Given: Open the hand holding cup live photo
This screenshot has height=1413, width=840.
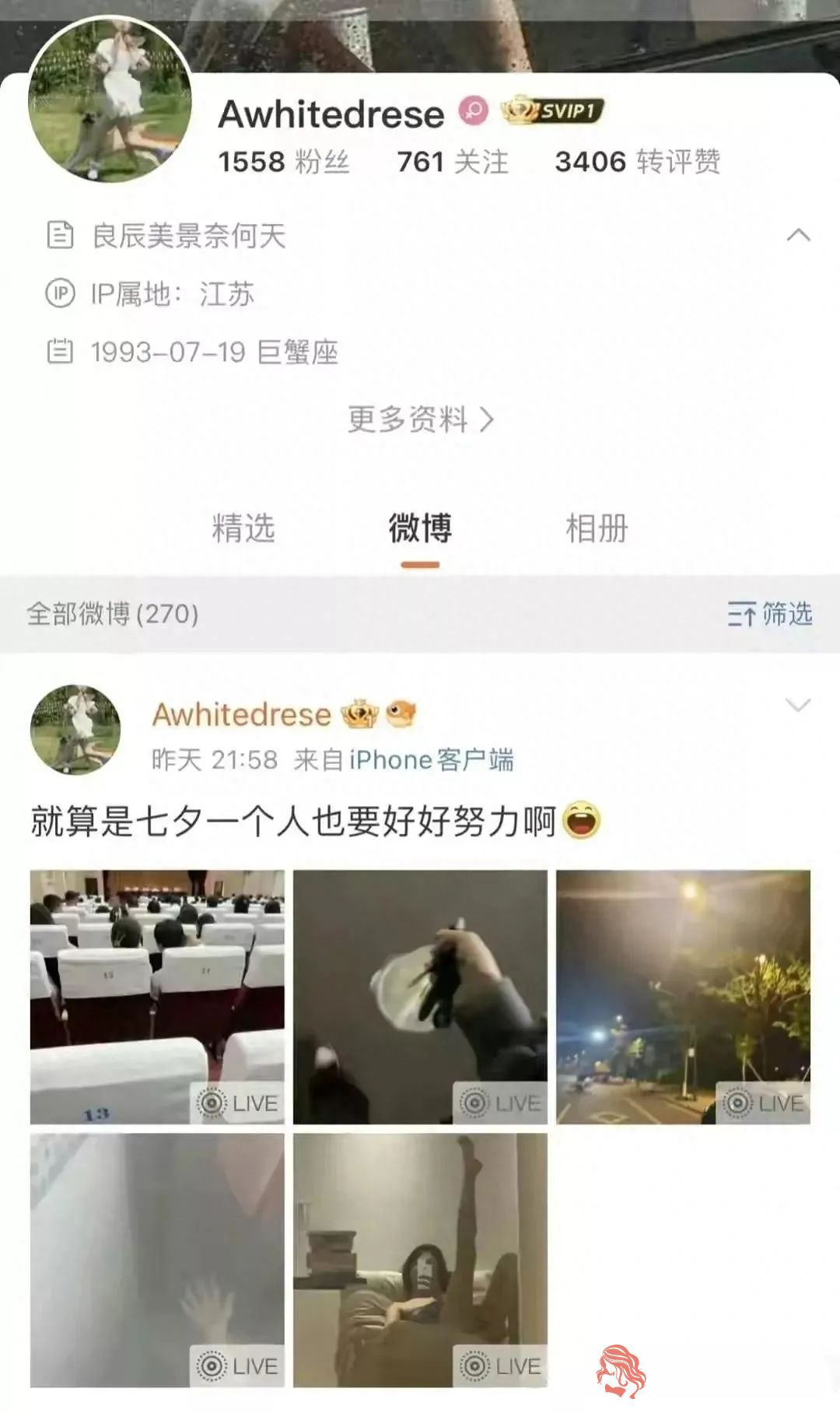Looking at the screenshot, I should coord(420,997).
